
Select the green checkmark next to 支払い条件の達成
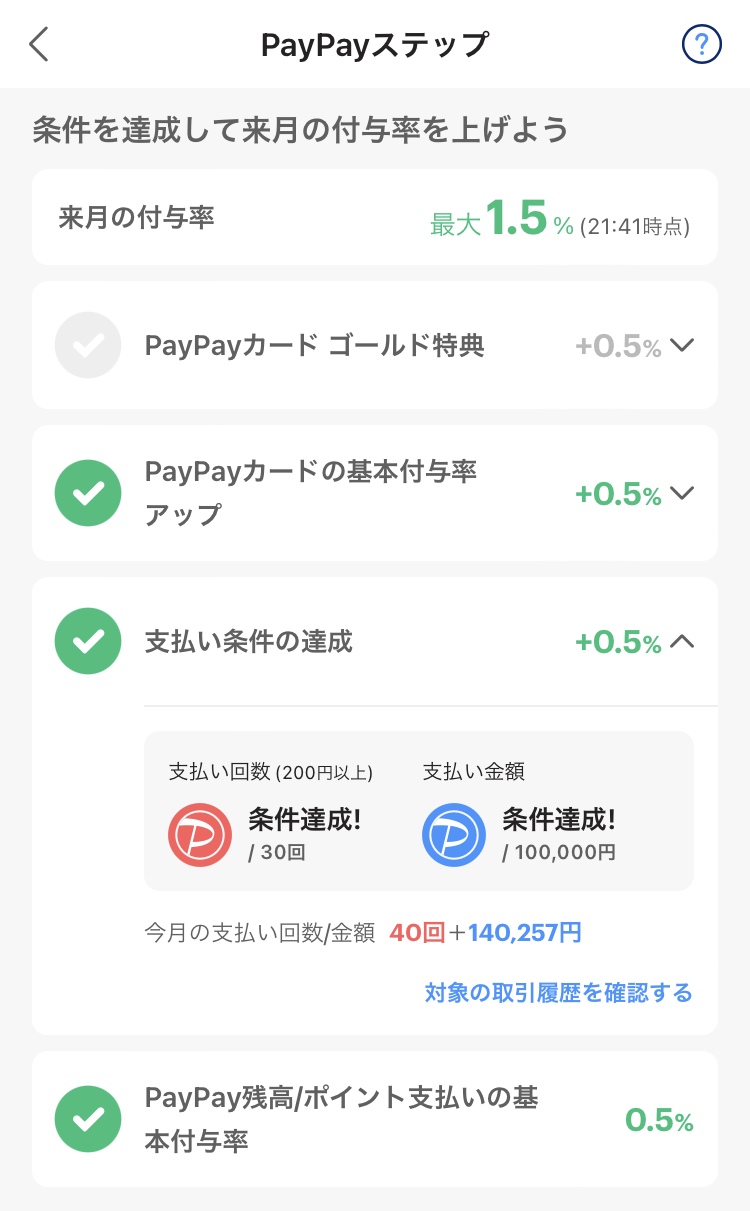coord(88,641)
